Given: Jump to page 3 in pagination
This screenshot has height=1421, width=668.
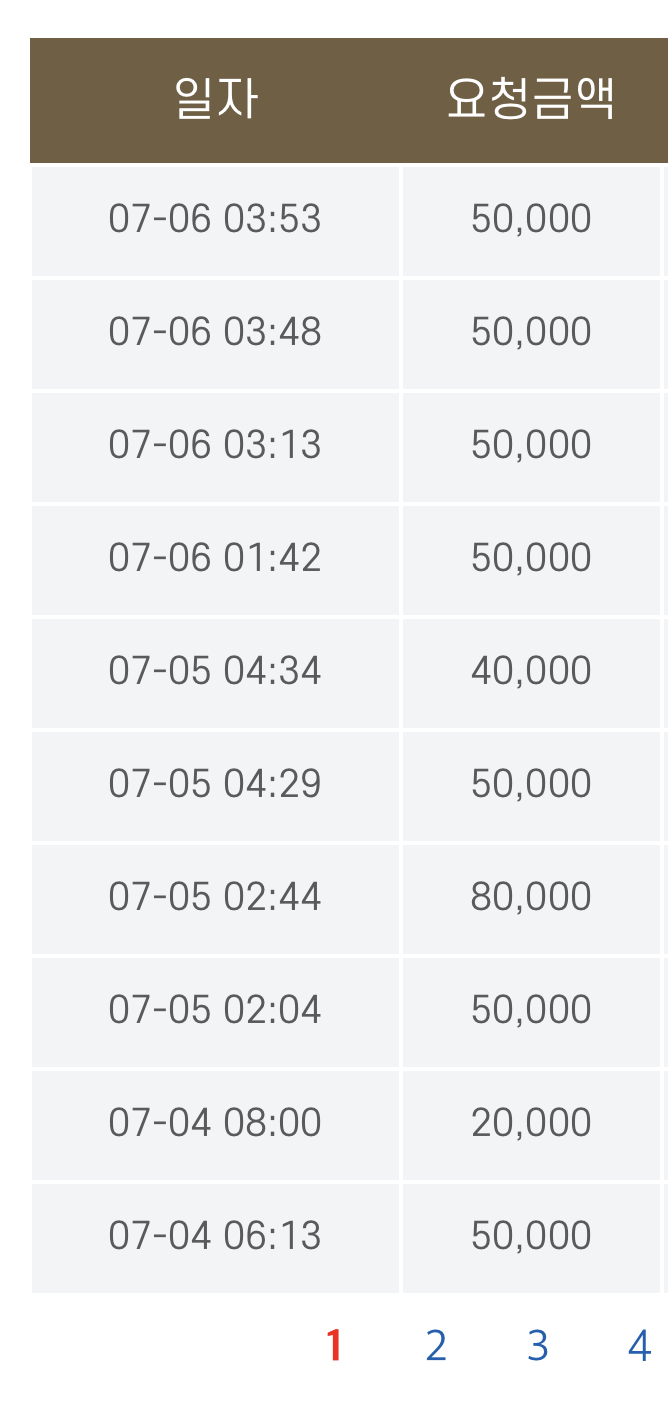Looking at the screenshot, I should click(x=537, y=1346).
